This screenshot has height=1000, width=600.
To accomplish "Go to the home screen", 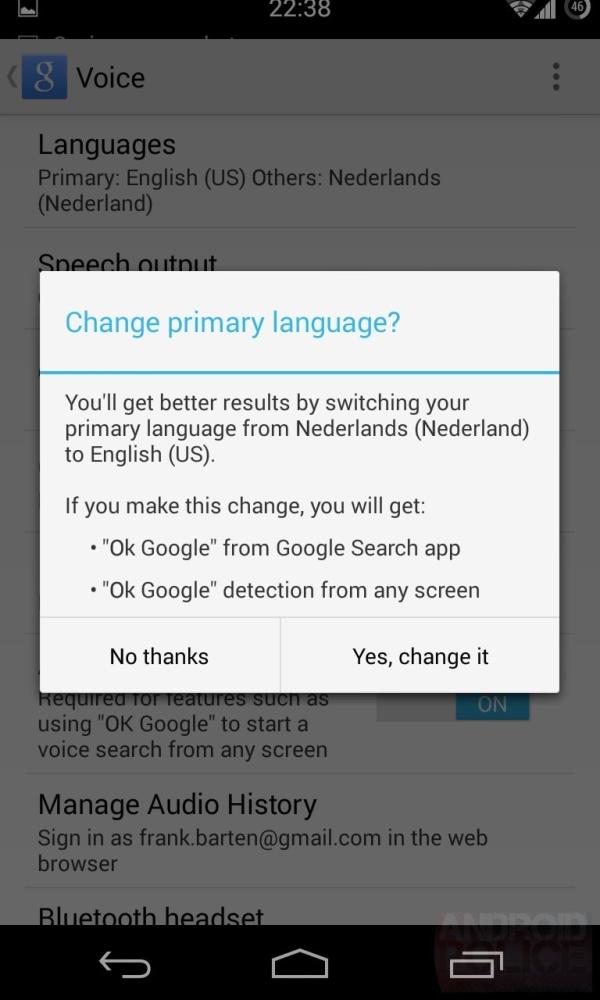I will coord(300,964).
